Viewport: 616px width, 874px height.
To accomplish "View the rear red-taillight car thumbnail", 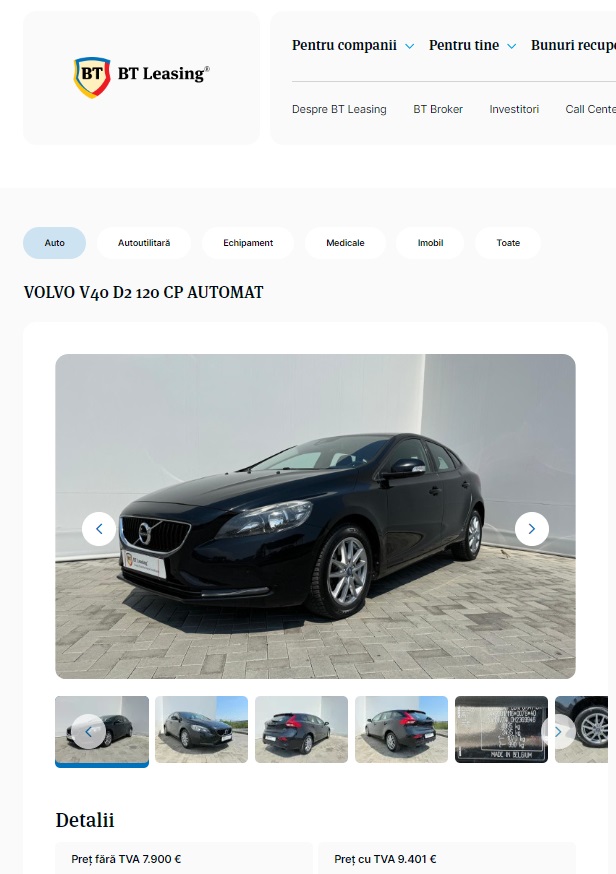I will 301,730.
